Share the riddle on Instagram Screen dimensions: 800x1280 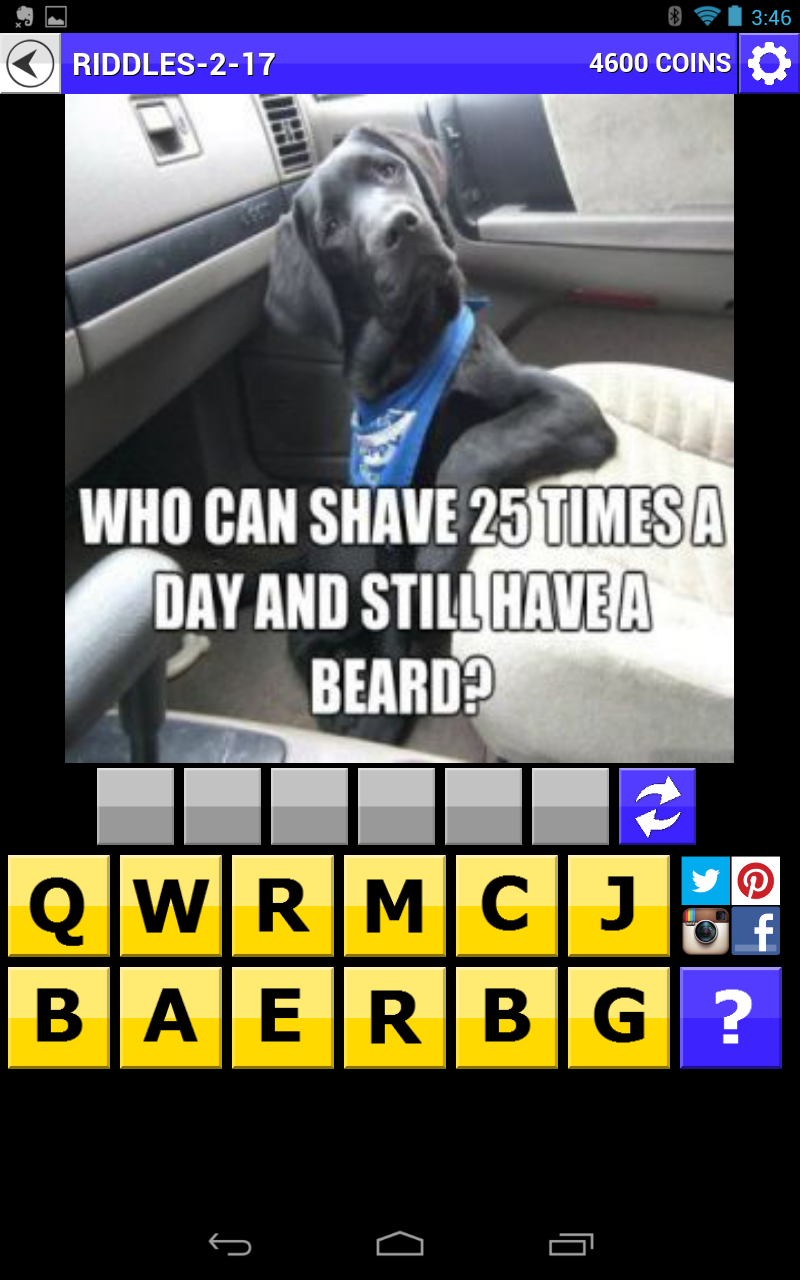(x=706, y=931)
